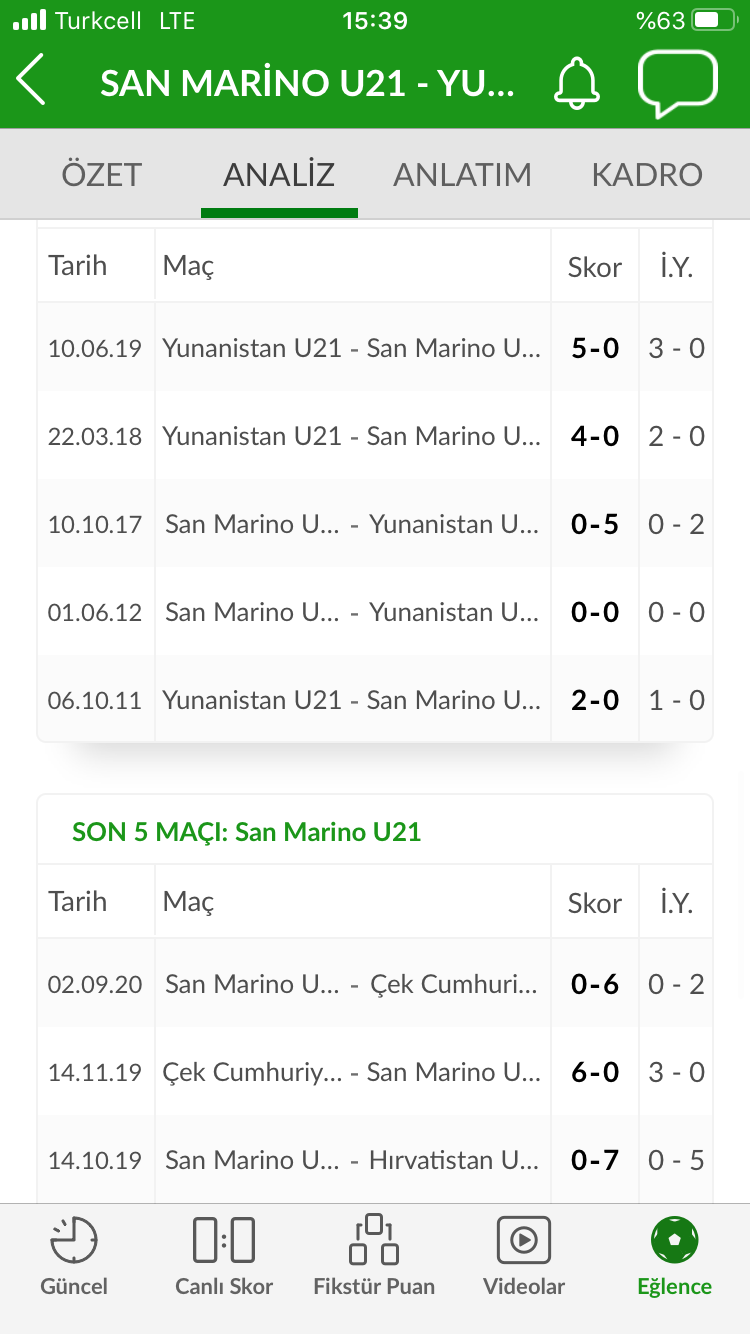The height and width of the screenshot is (1334, 750).
Task: Go to the Güncel section
Action: tap(74, 1256)
